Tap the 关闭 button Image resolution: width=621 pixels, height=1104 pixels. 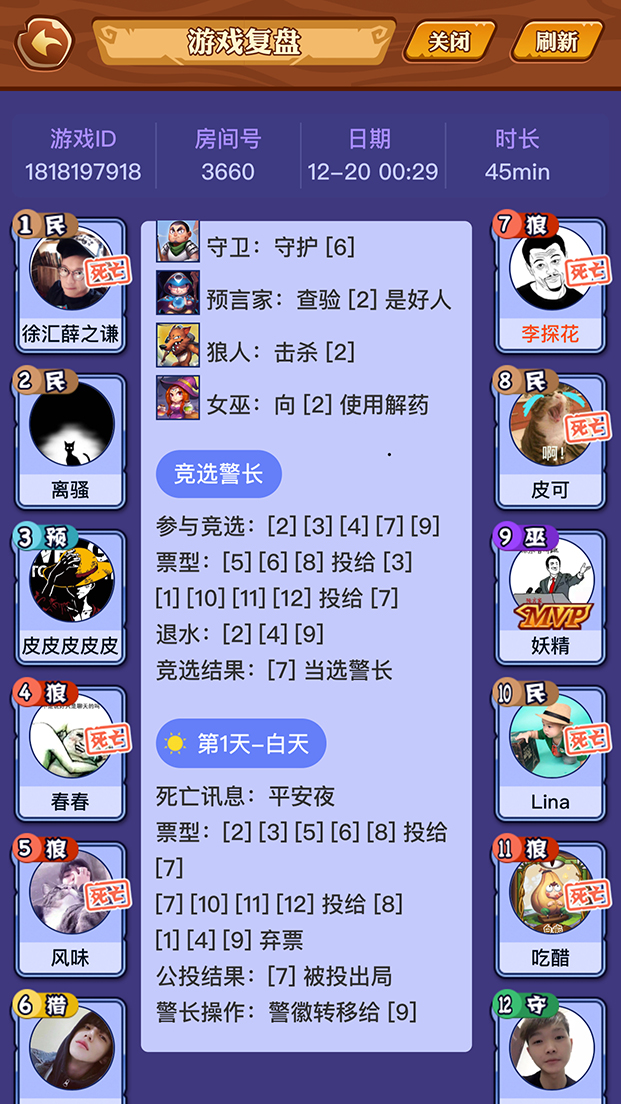click(x=450, y=42)
